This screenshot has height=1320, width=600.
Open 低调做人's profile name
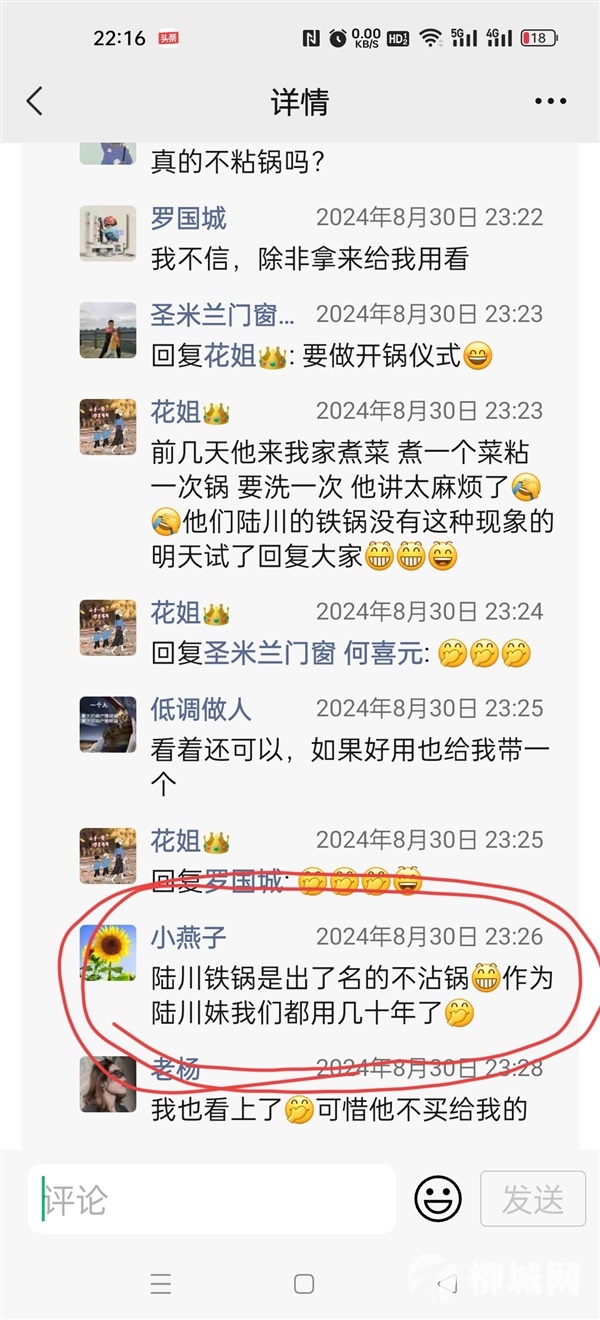[x=201, y=709]
